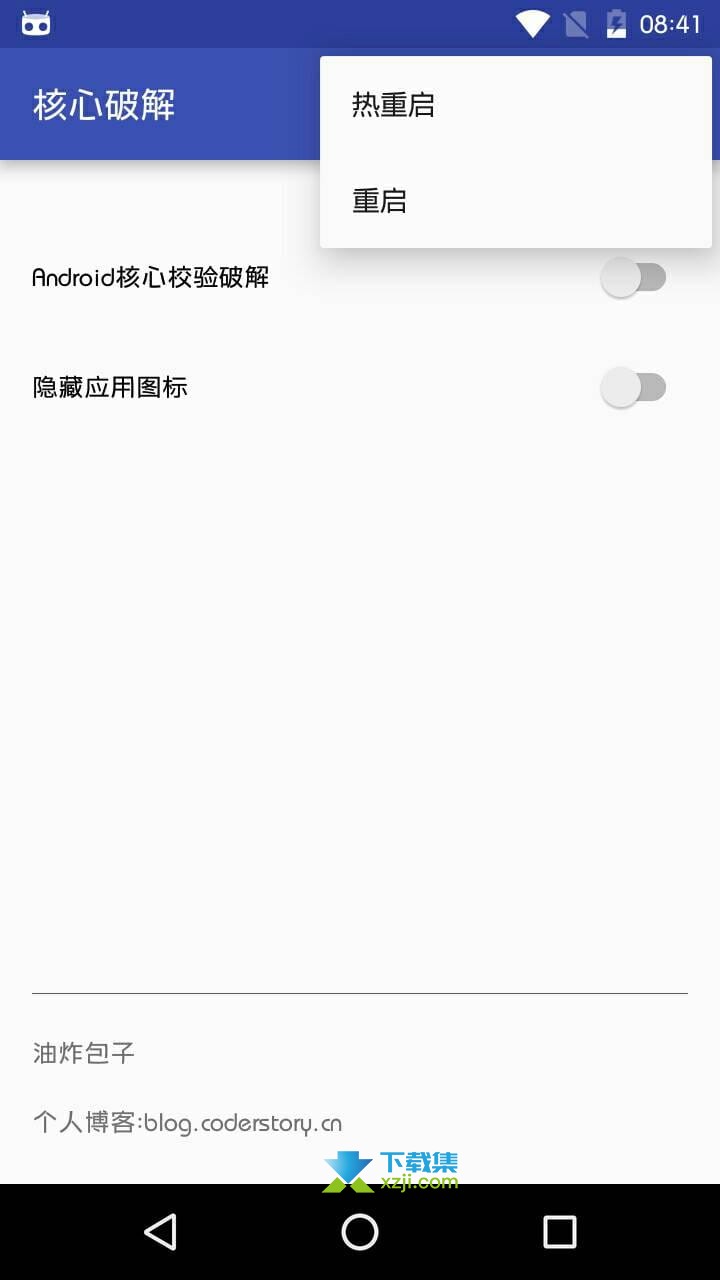
Task: Tap the system home button
Action: (x=360, y=1232)
